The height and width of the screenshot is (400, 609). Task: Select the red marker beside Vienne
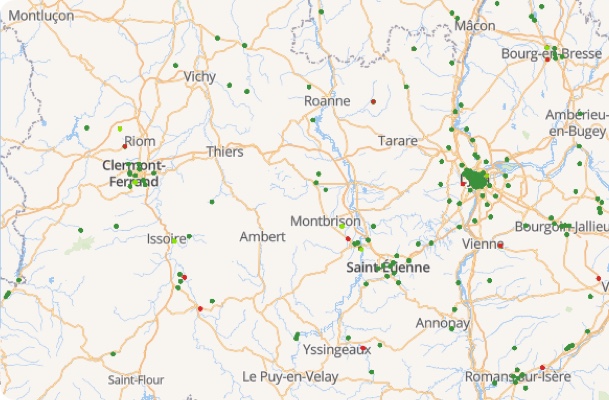click(x=501, y=243)
